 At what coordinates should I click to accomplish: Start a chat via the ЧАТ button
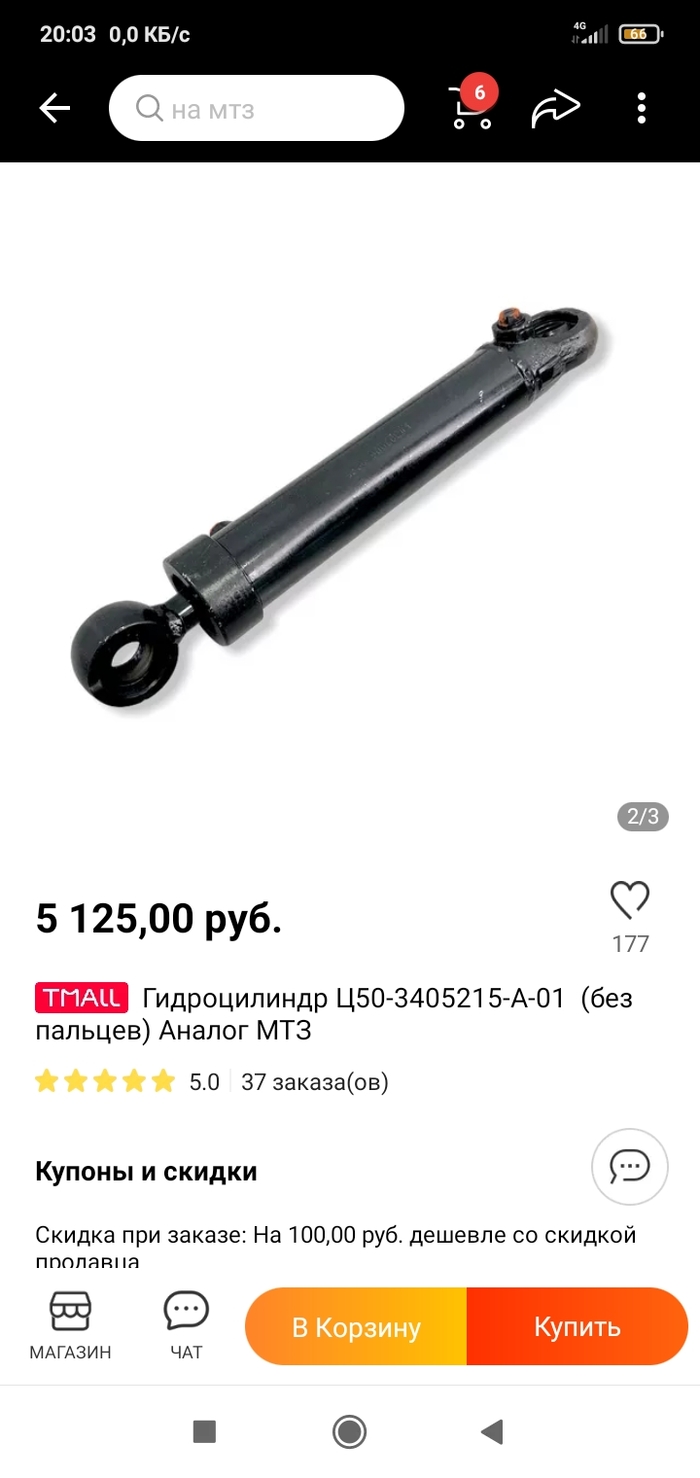(186, 1325)
